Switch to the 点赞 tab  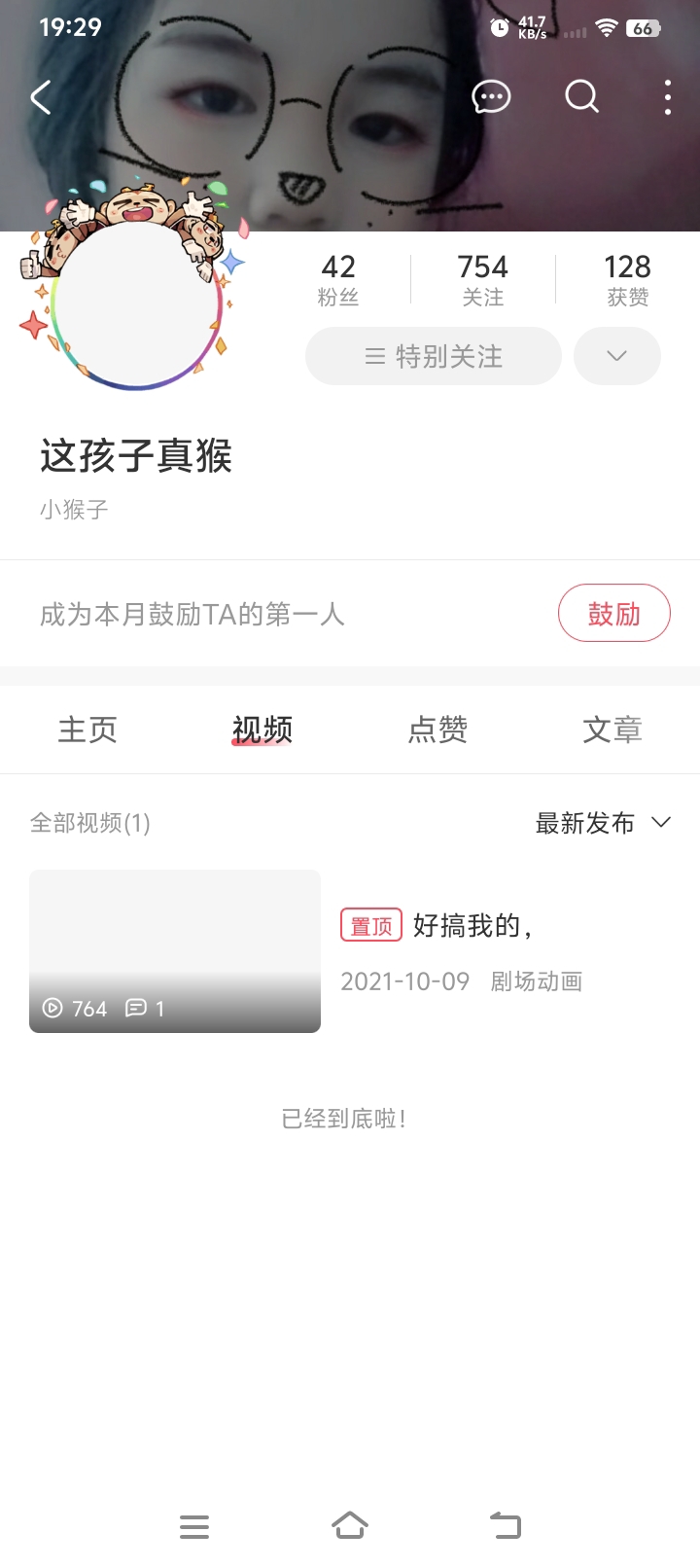click(437, 730)
